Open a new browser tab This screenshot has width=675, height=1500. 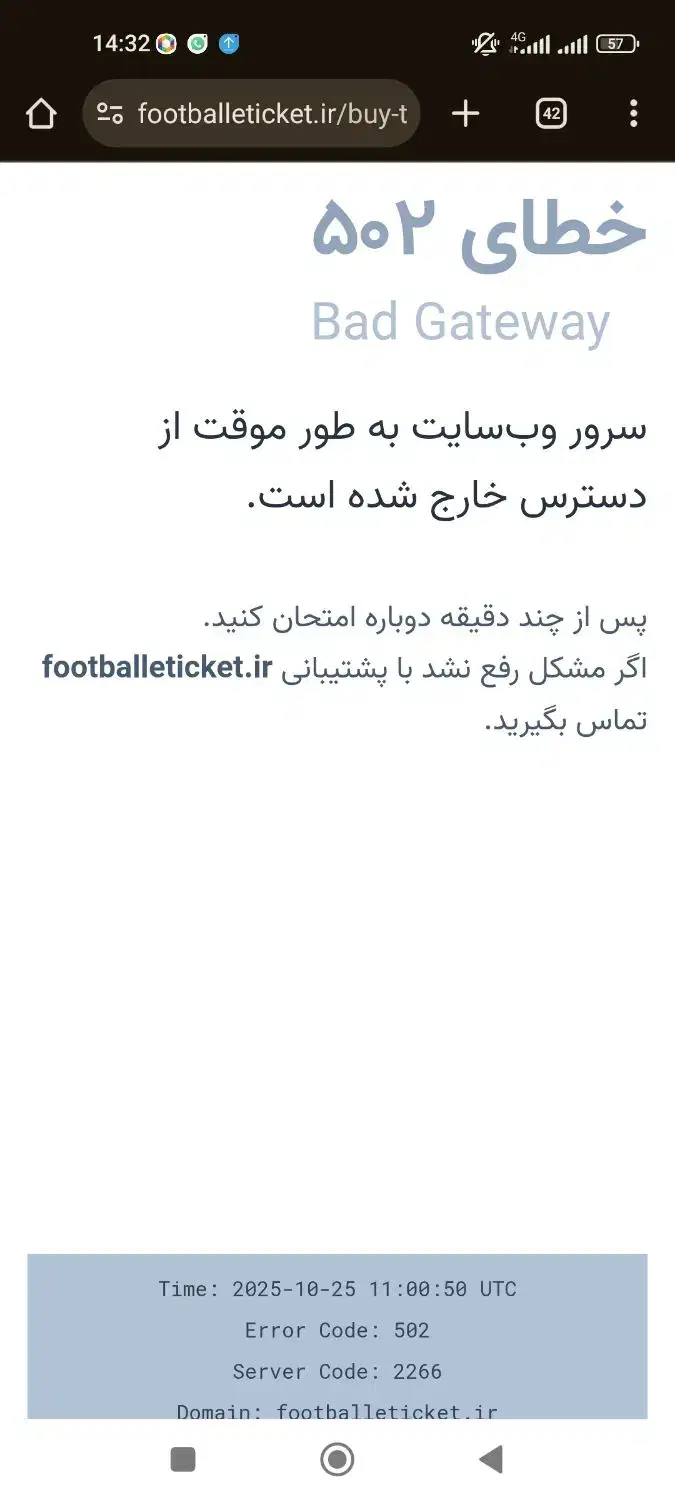click(x=465, y=114)
